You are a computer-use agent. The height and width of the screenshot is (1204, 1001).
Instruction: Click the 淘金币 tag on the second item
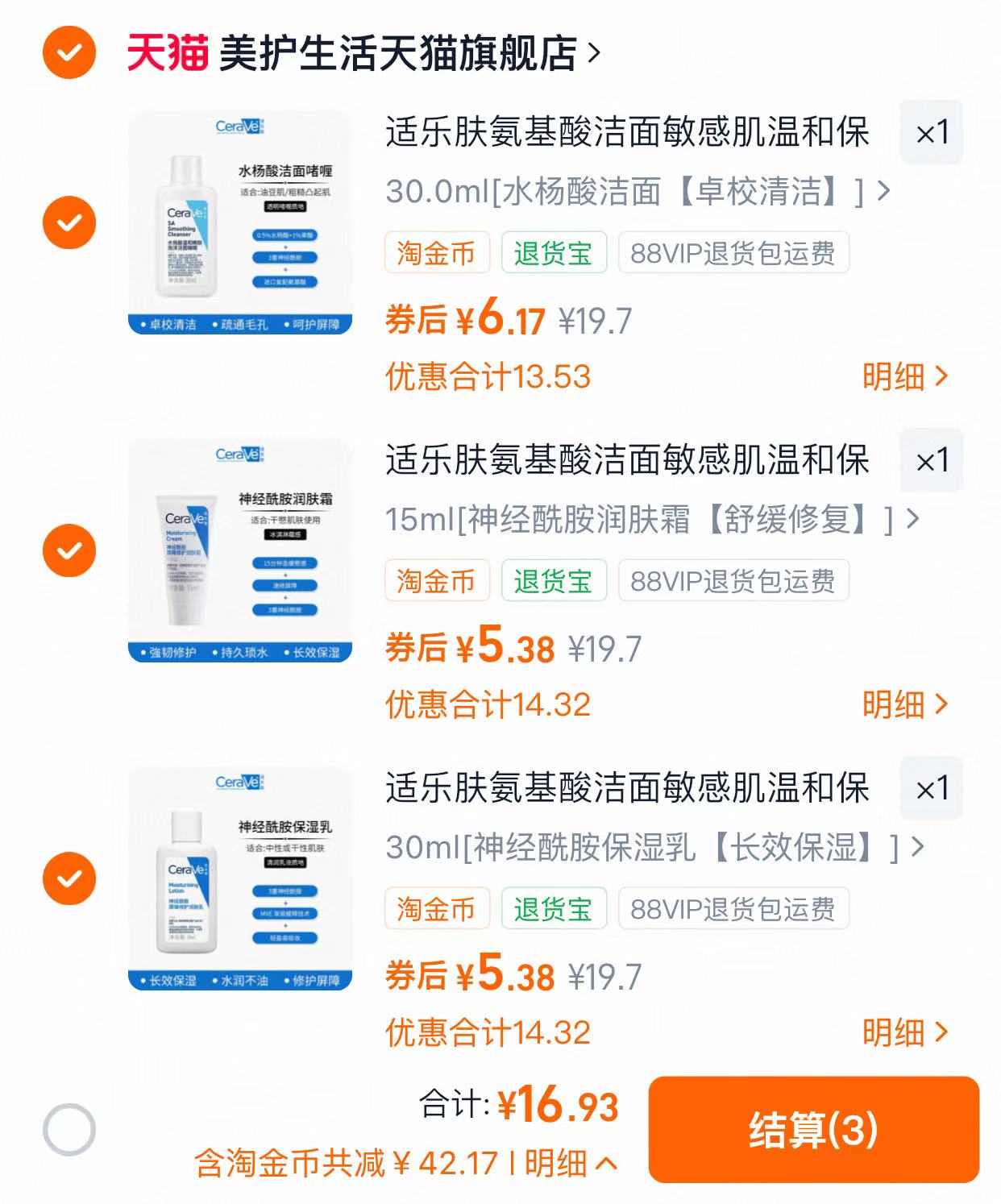438,580
